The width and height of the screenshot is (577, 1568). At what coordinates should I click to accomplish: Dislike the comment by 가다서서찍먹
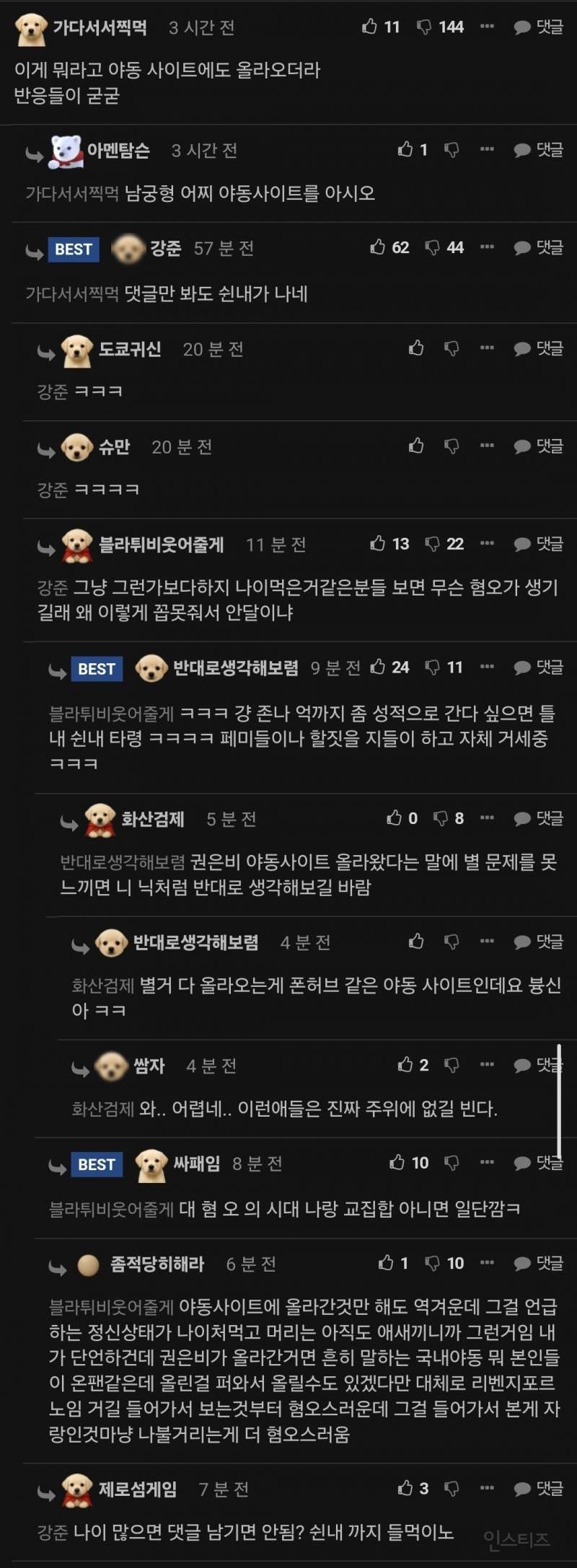coord(424,27)
